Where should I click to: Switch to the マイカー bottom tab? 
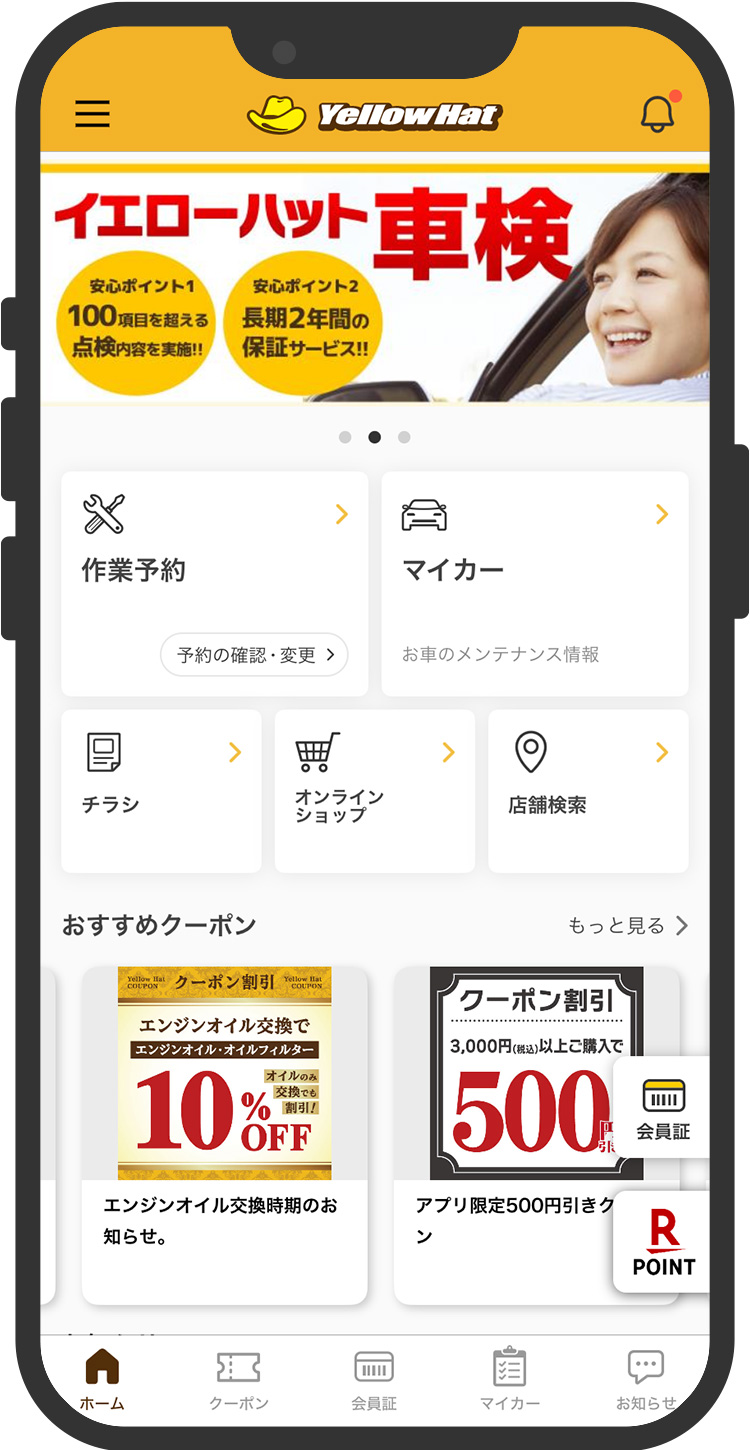[x=509, y=1380]
